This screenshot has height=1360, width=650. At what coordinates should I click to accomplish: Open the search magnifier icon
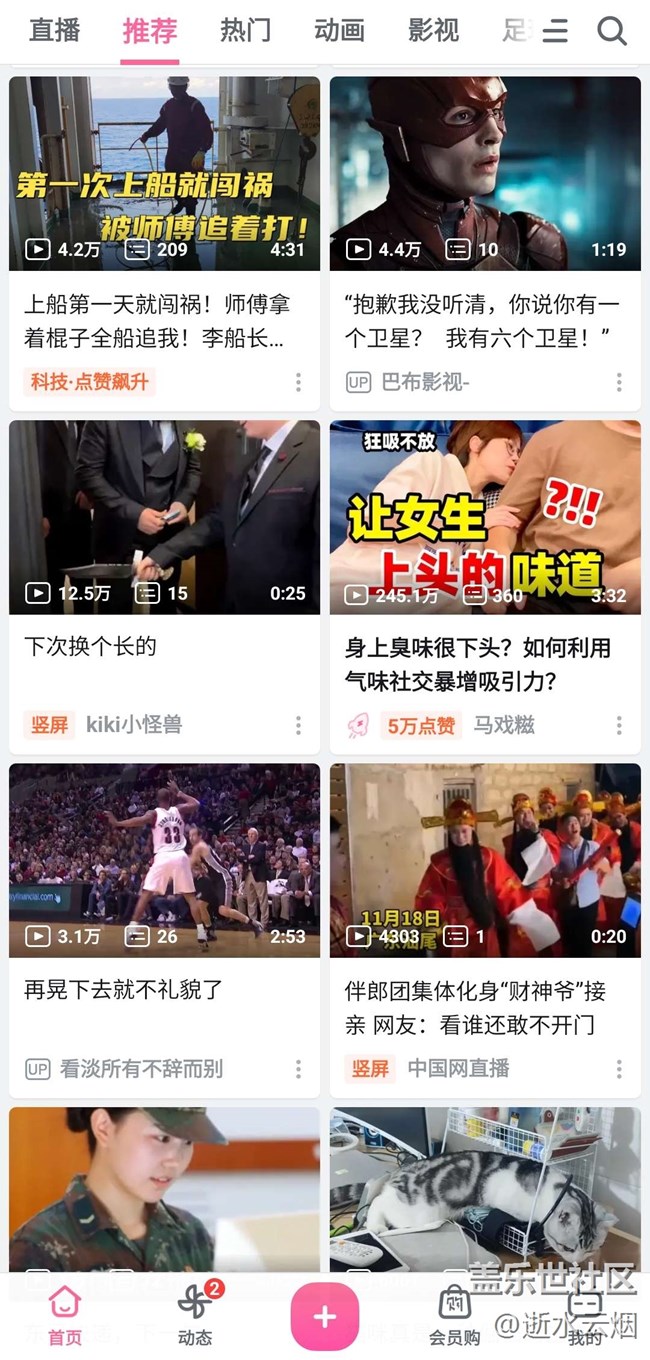coord(612,31)
